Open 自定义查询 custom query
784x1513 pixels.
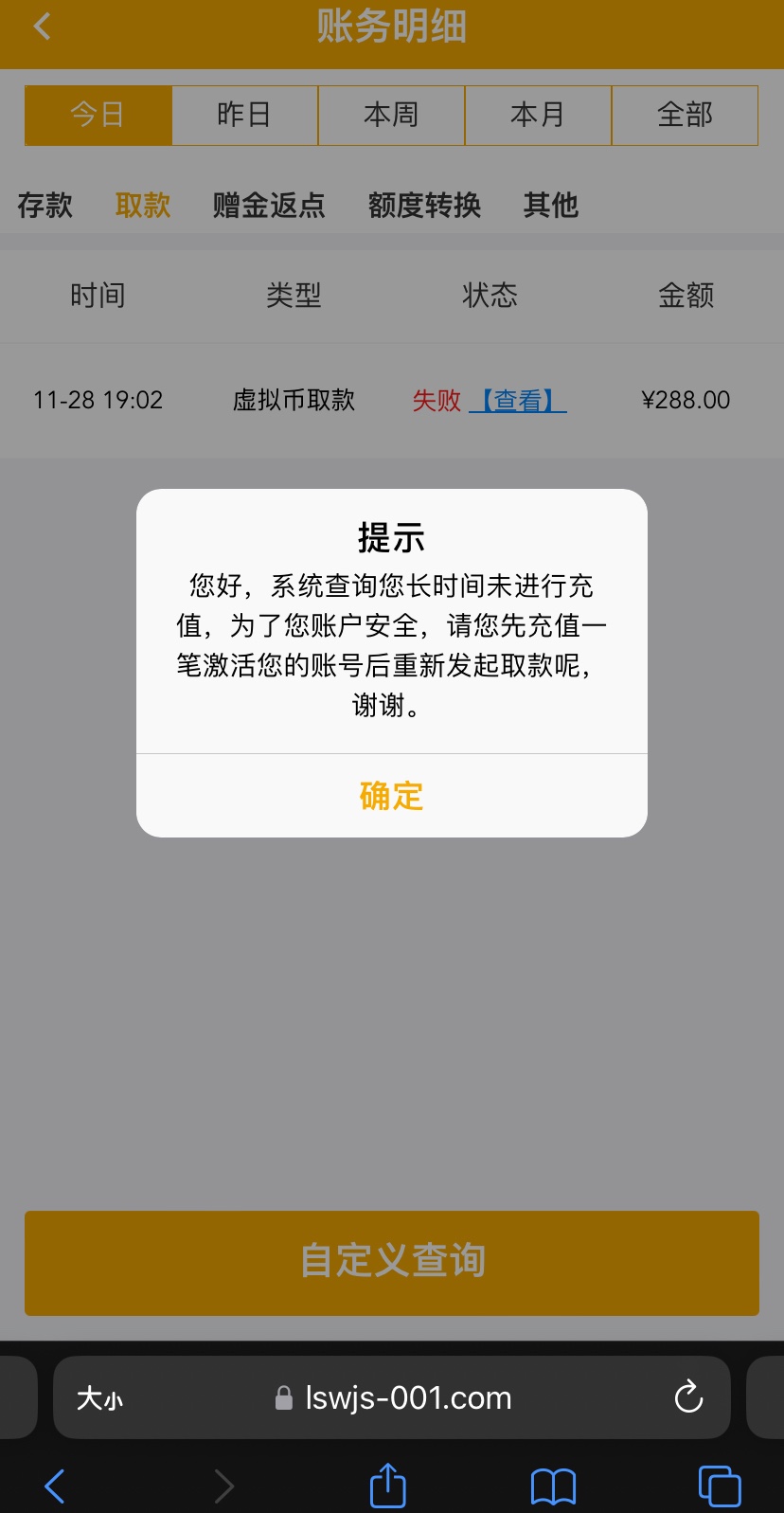pos(391,1262)
